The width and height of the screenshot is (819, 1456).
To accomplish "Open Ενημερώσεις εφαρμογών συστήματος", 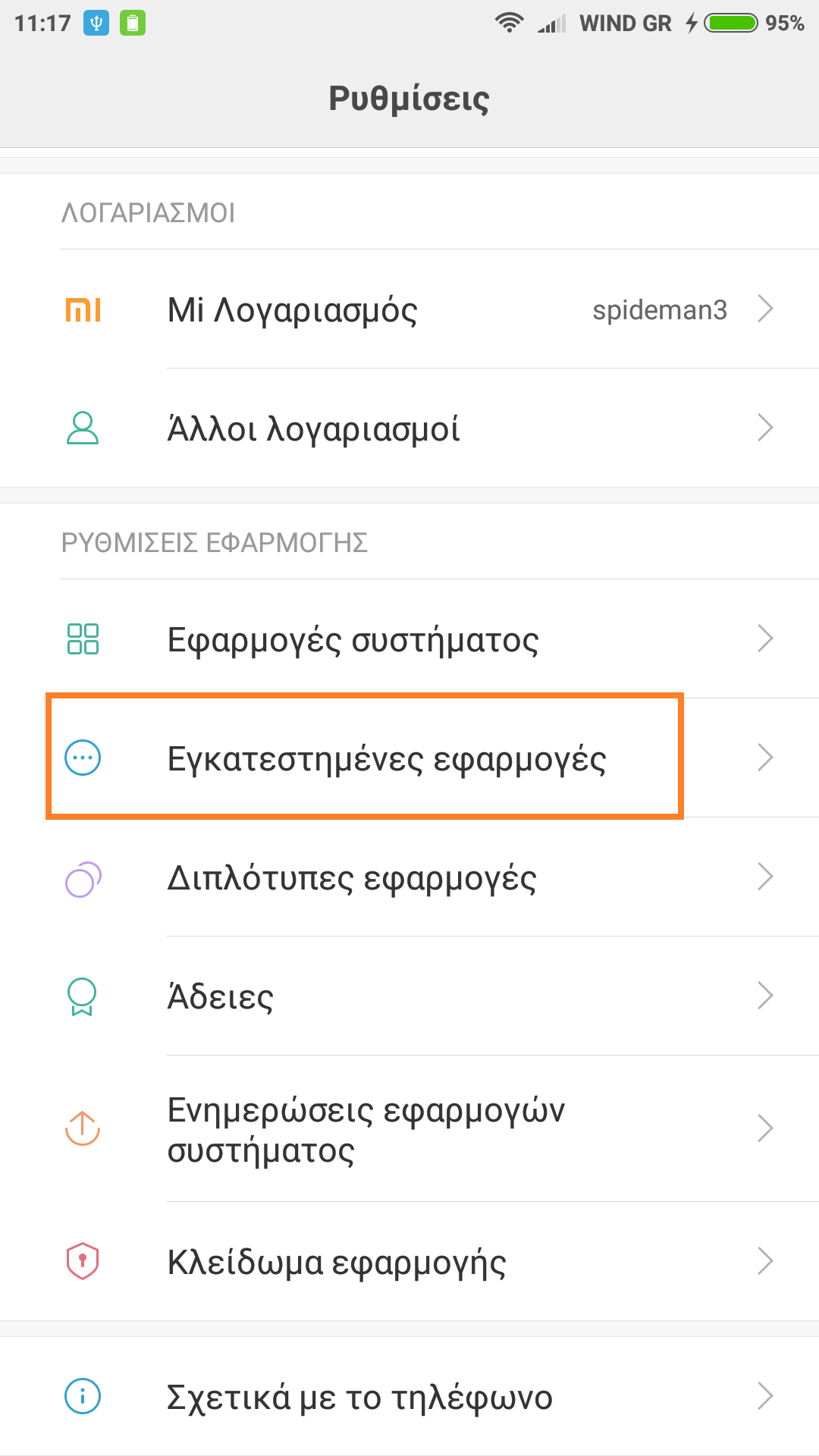I will 409,1129.
